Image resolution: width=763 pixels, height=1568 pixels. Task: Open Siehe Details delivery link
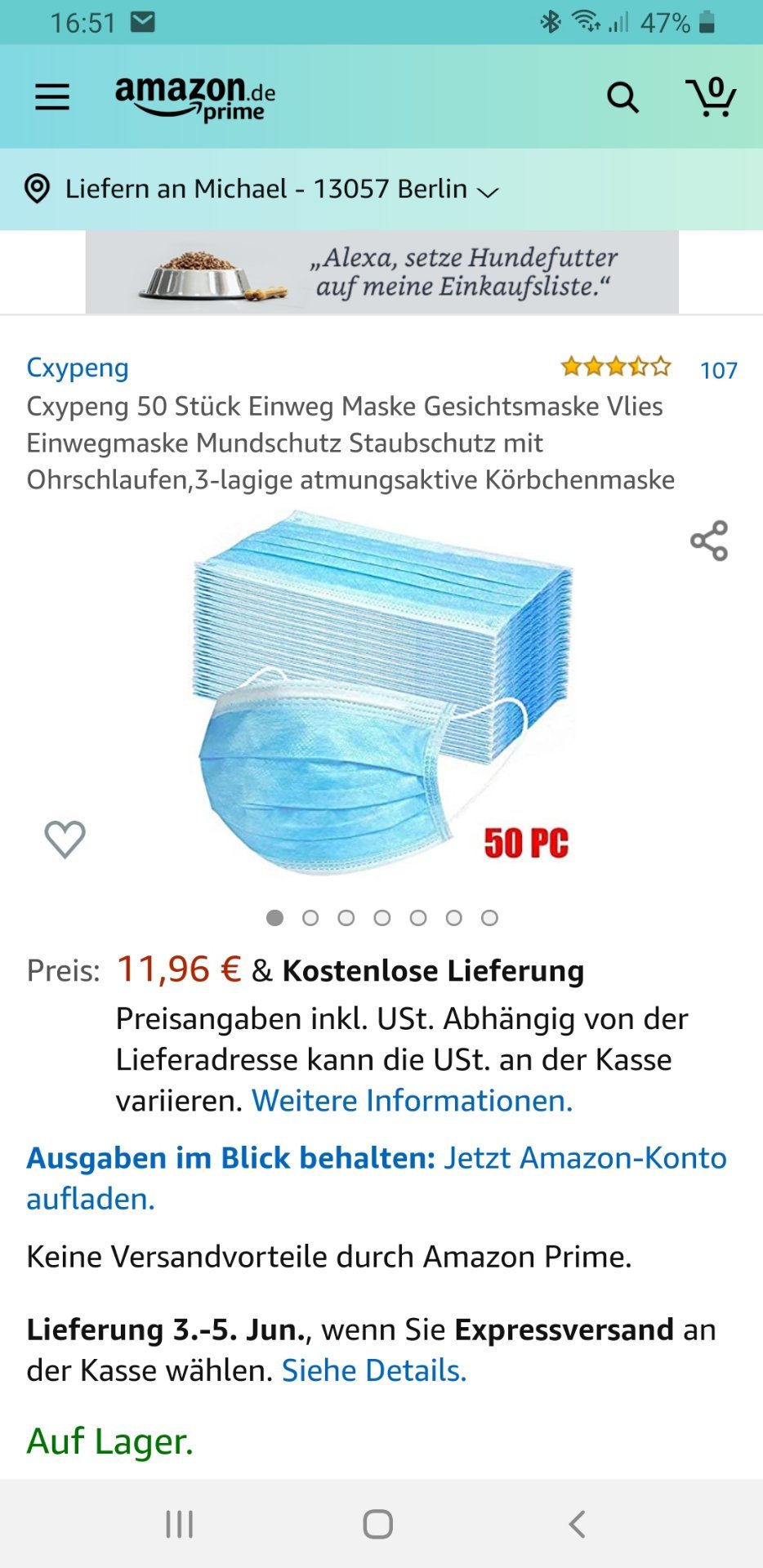coord(374,1370)
